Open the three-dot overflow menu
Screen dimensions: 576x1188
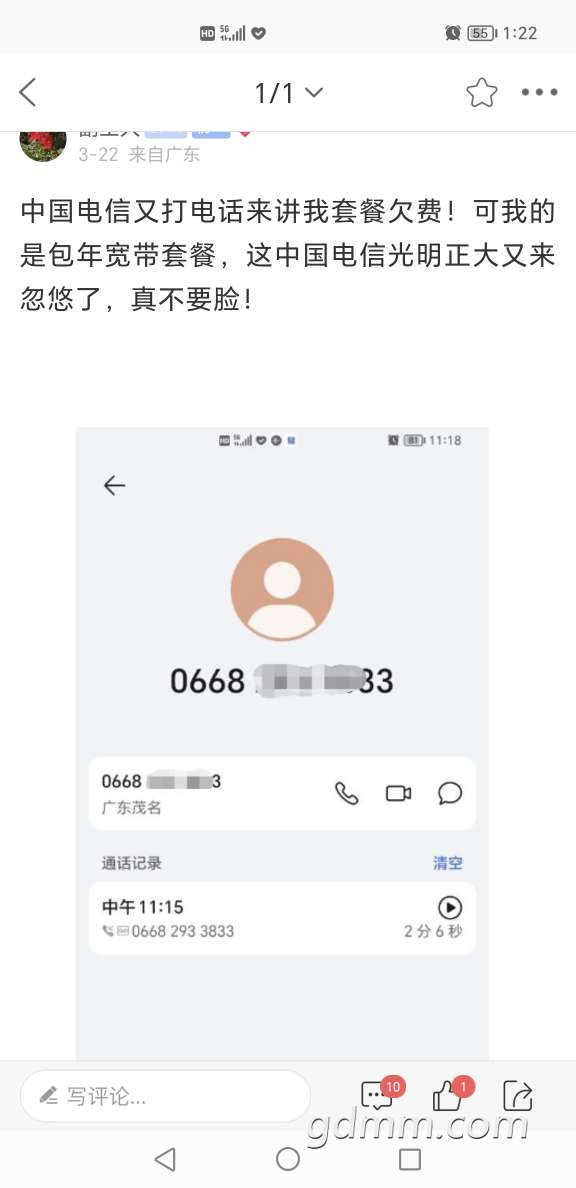tap(540, 92)
